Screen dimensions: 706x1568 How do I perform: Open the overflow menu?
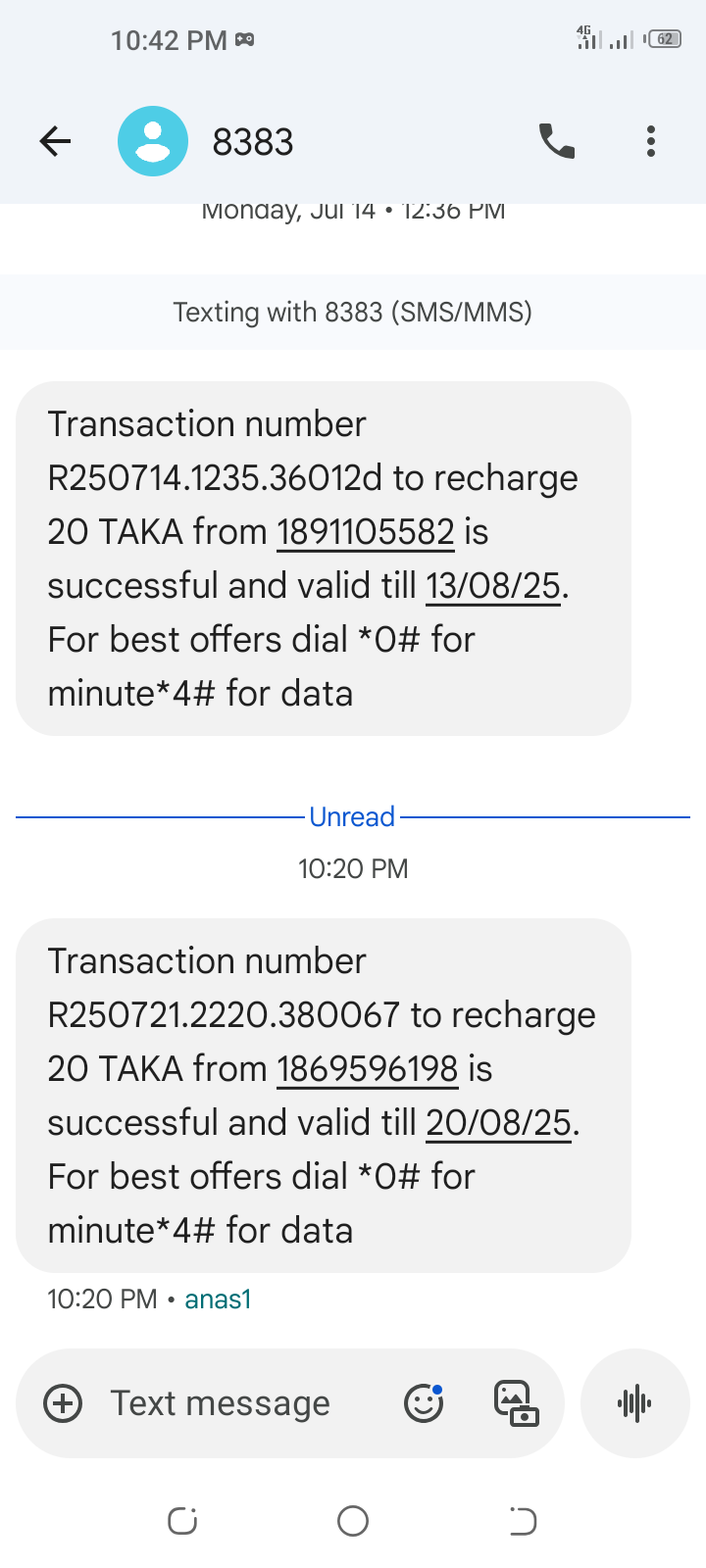pos(651,142)
